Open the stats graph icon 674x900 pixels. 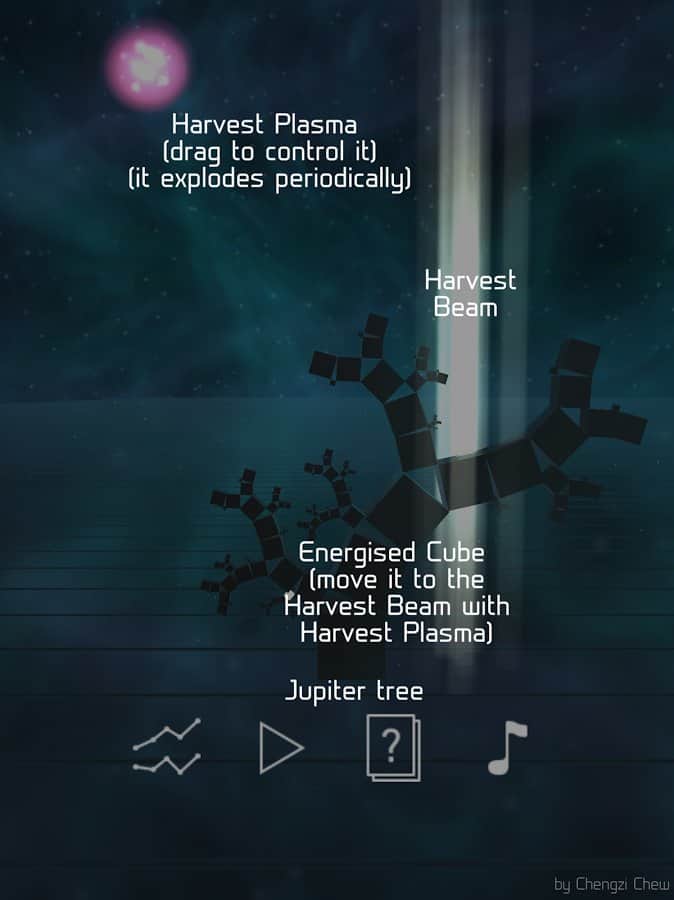[x=167, y=747]
